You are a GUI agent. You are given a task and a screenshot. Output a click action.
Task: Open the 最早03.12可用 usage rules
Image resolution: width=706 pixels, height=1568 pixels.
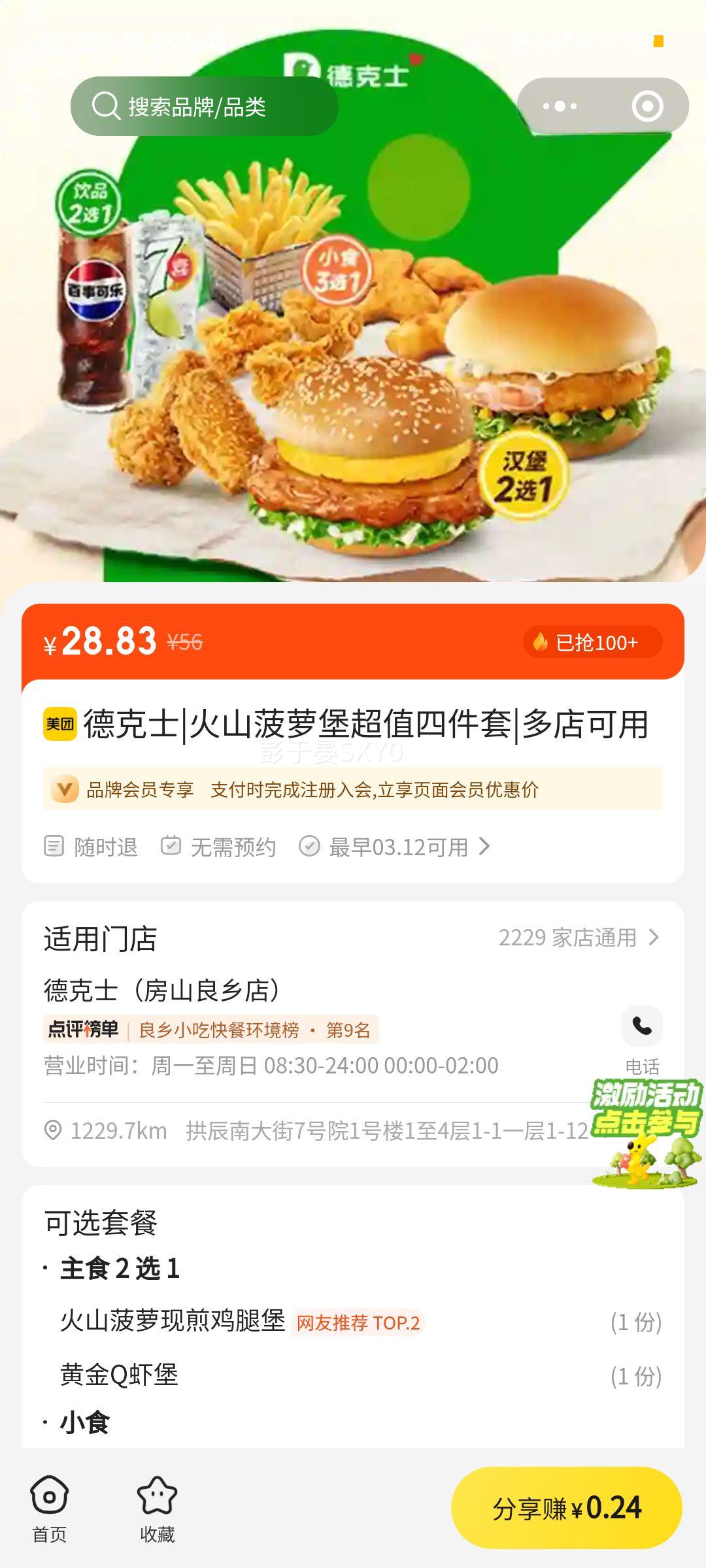coord(399,847)
